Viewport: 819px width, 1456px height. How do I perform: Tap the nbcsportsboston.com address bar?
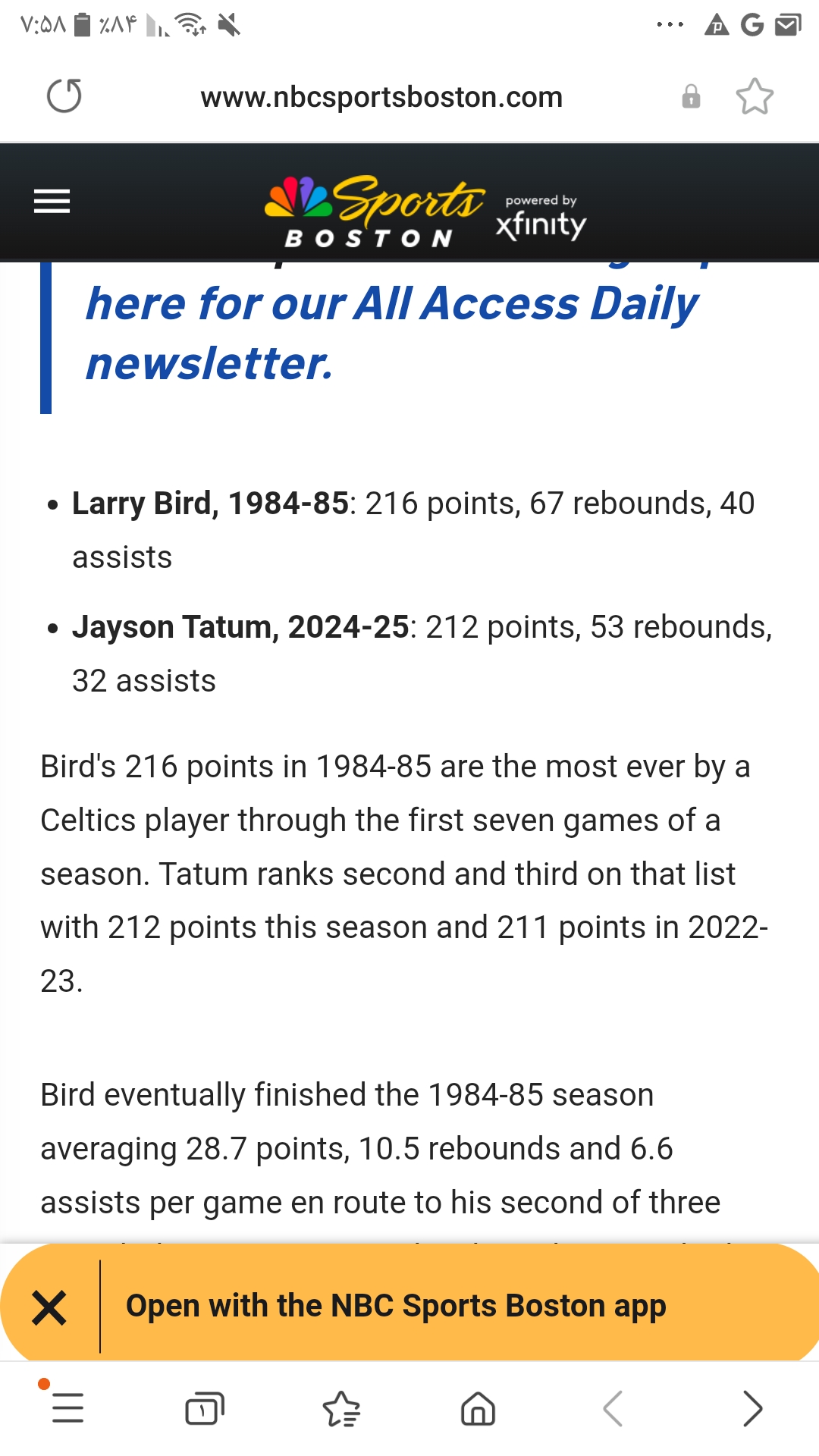(381, 97)
